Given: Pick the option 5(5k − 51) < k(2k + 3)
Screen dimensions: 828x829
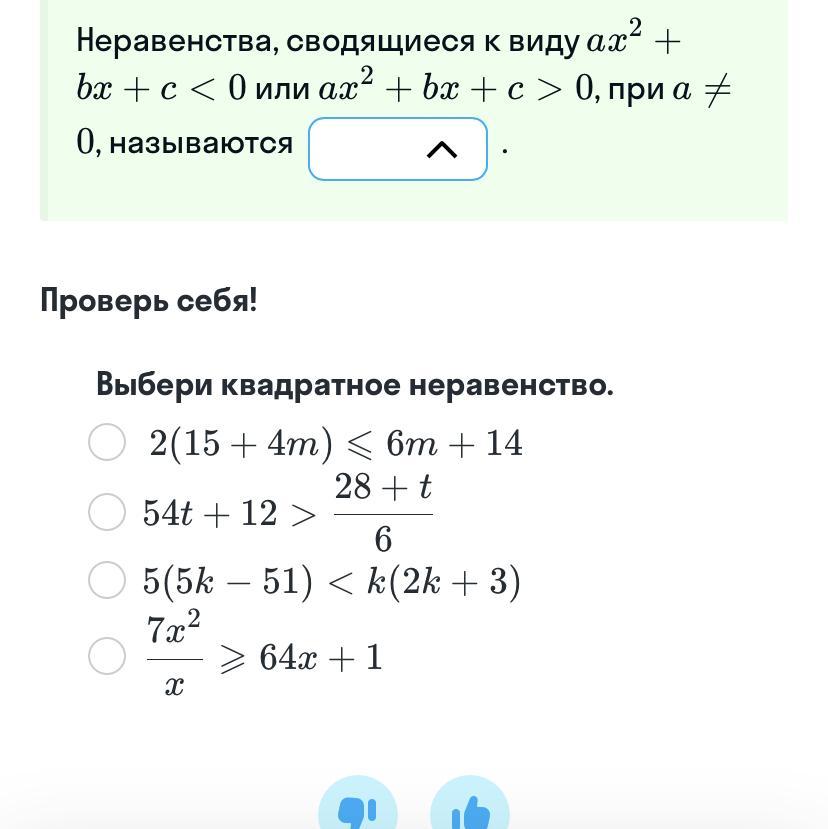Looking at the screenshot, I should [107, 580].
